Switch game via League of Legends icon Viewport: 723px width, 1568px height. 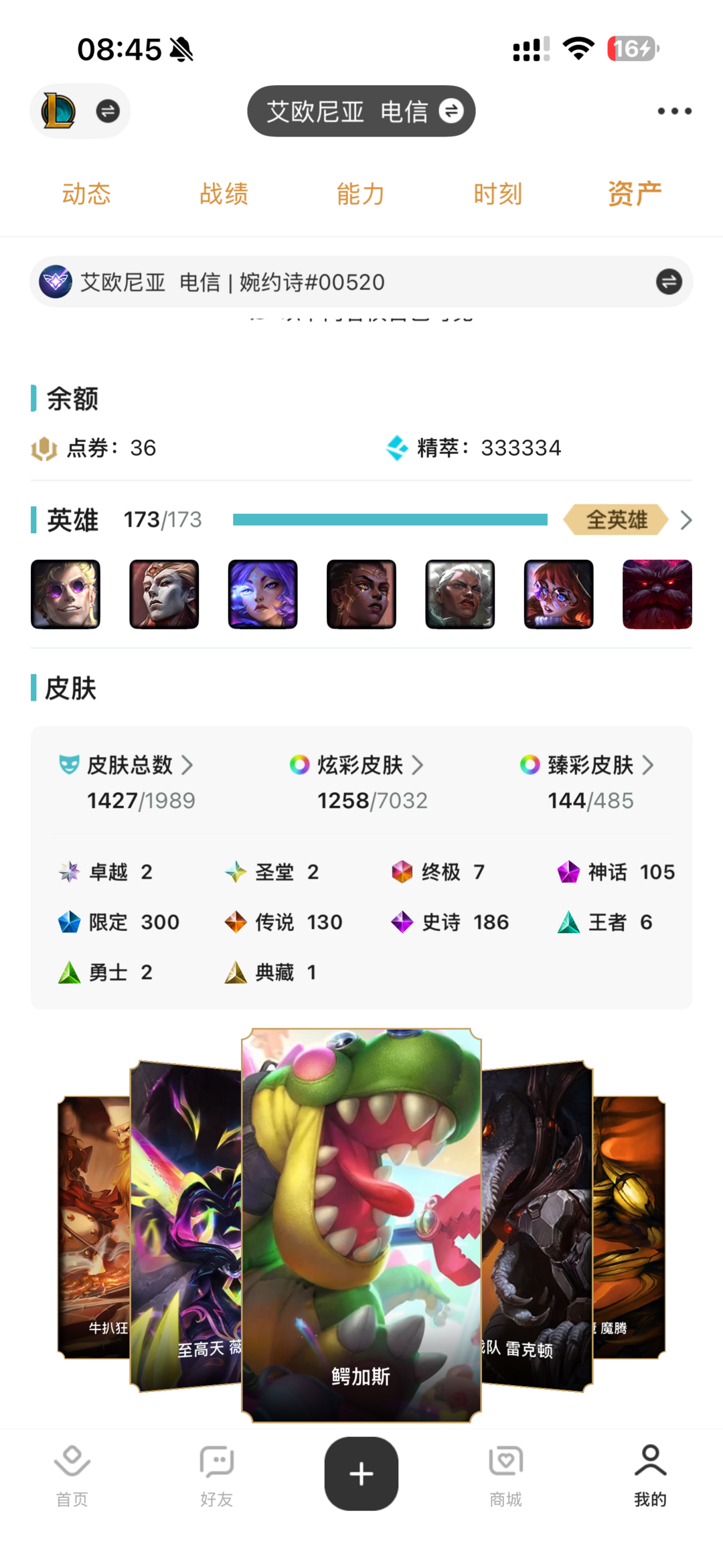pyautogui.click(x=80, y=111)
